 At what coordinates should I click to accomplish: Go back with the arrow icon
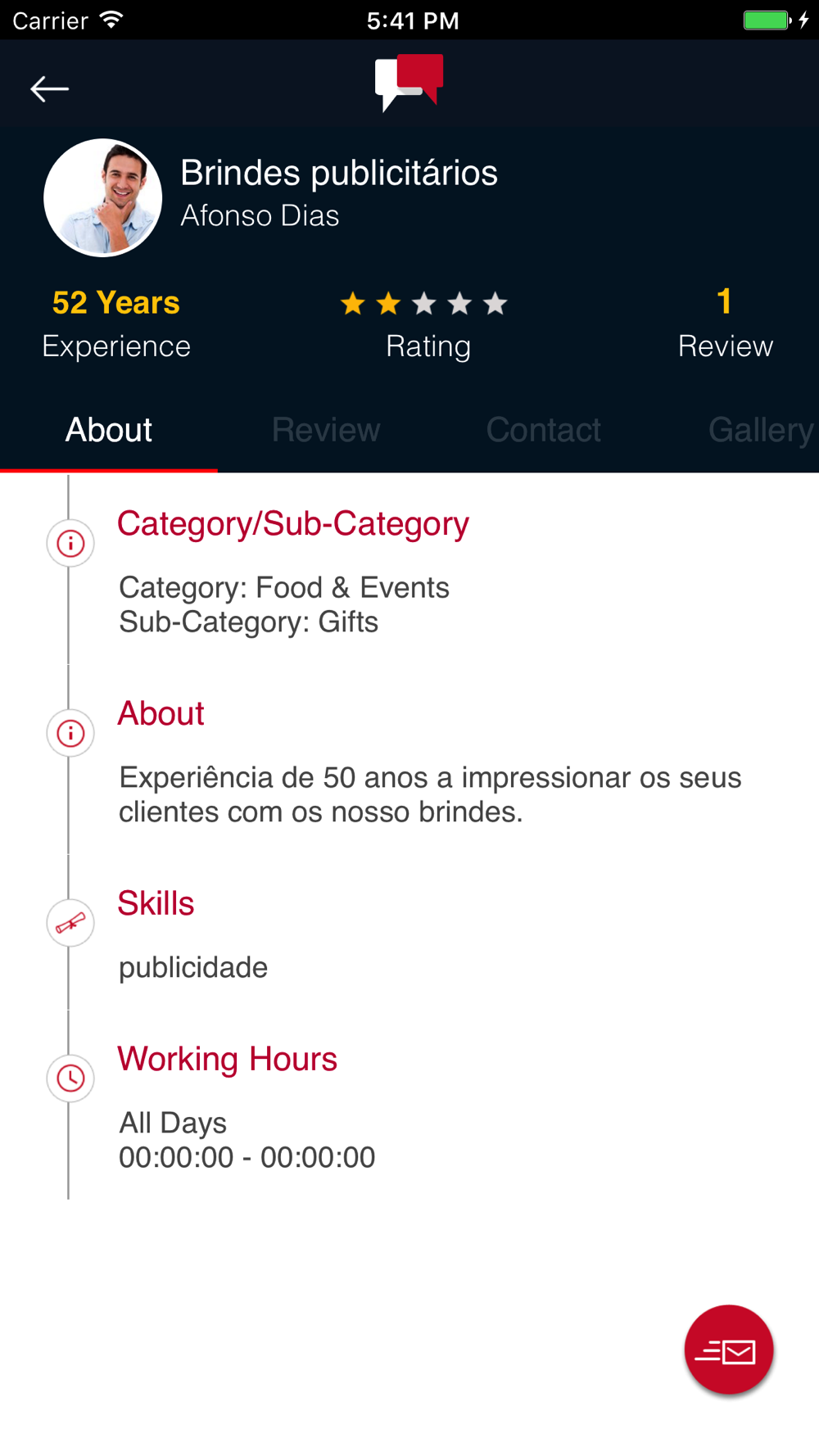[49, 88]
